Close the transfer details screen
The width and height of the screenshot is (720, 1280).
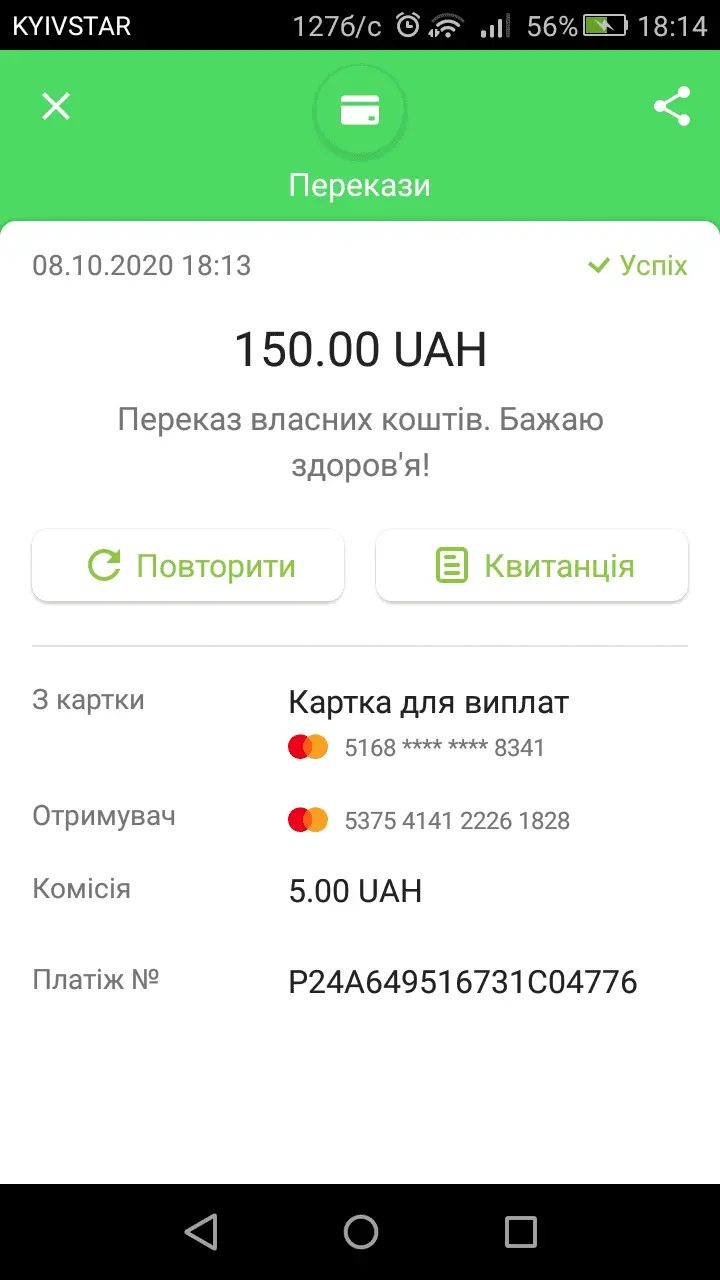pyautogui.click(x=56, y=106)
